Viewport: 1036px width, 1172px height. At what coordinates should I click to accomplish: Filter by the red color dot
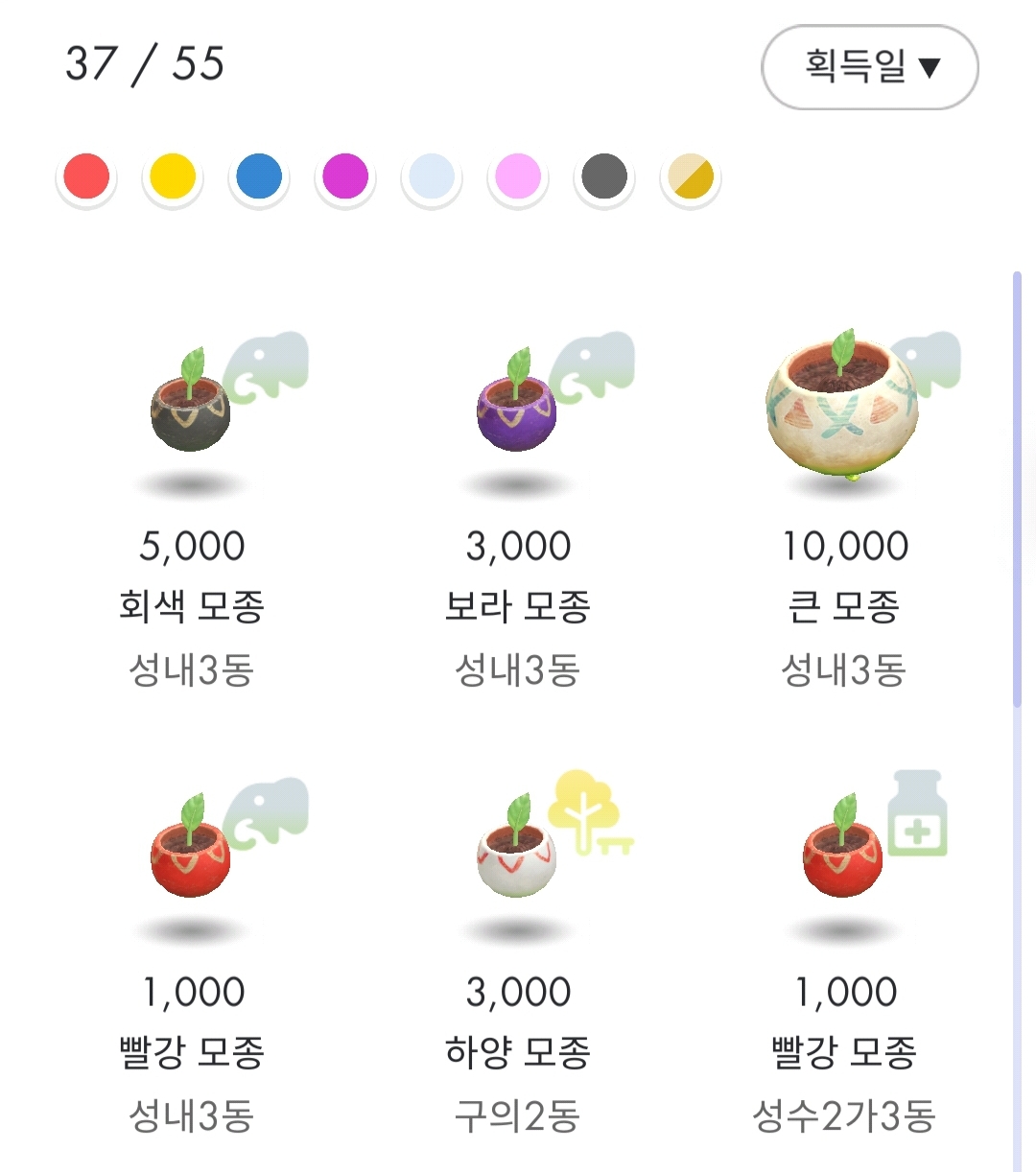(x=86, y=177)
